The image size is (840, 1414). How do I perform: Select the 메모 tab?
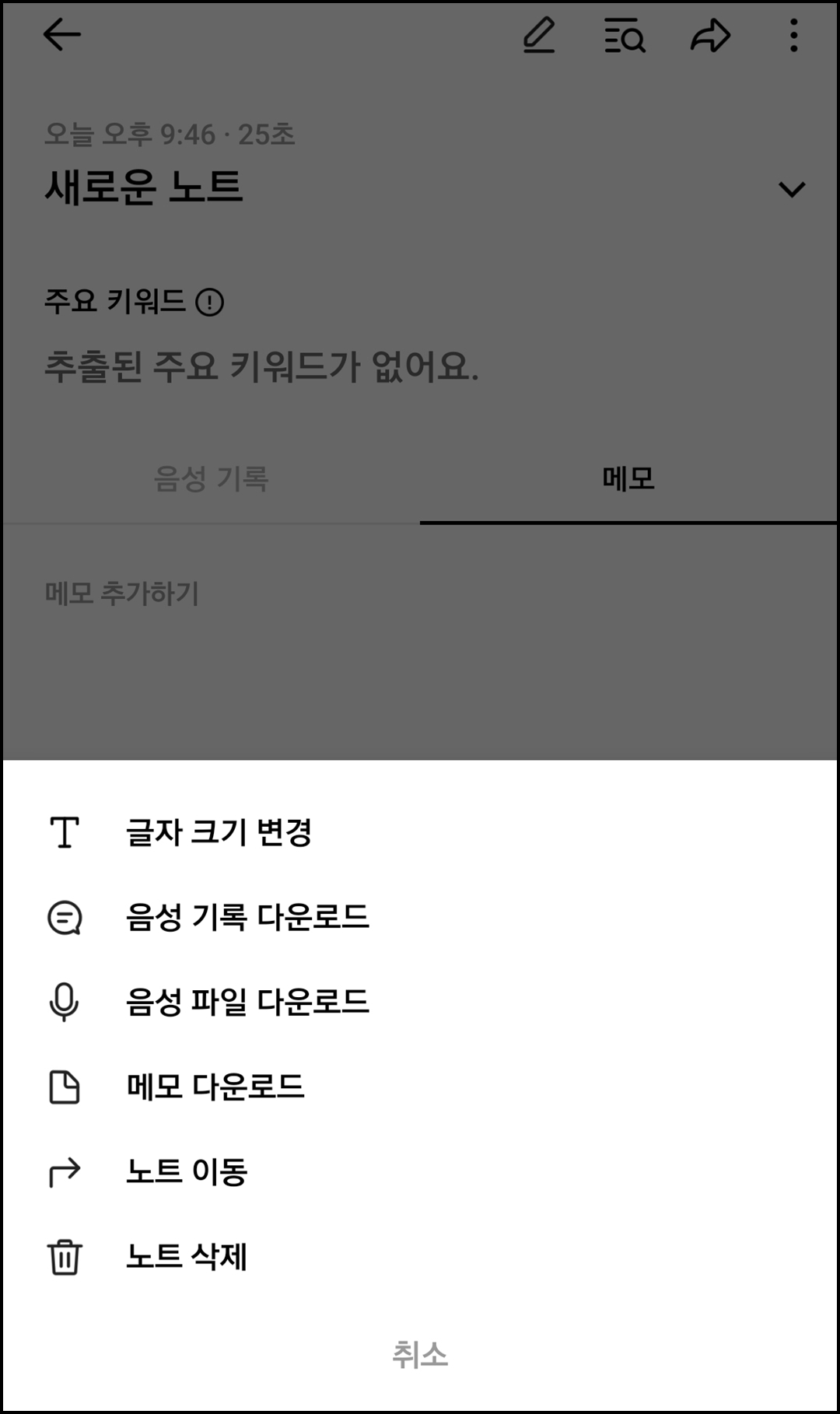[630, 480]
